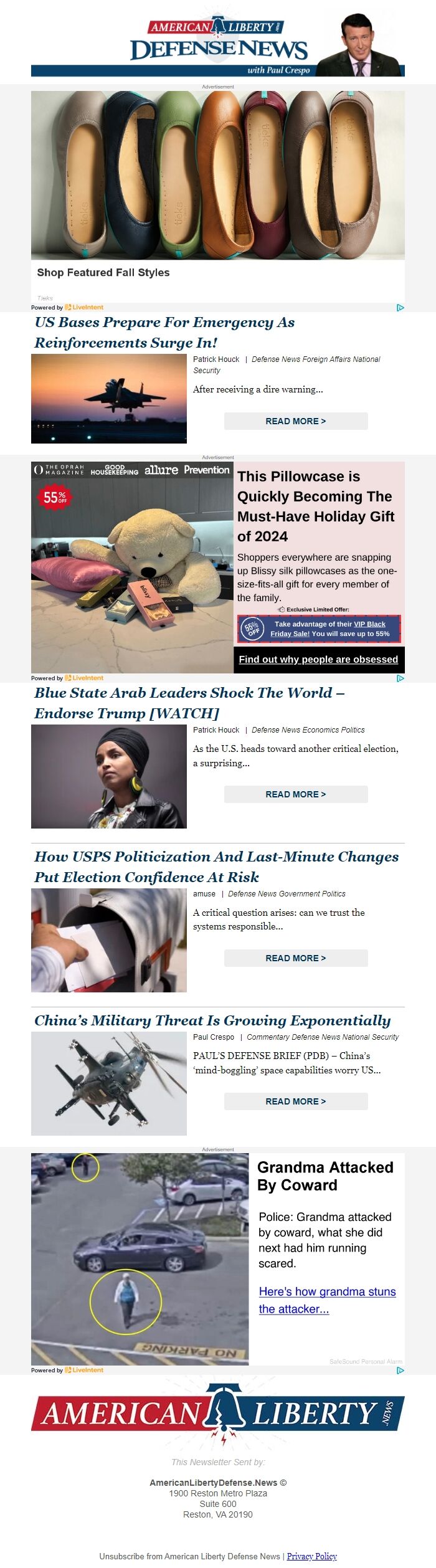436x1568 pixels.
Task: Open READ MORE for China's Military Threat
Action: tap(296, 1101)
